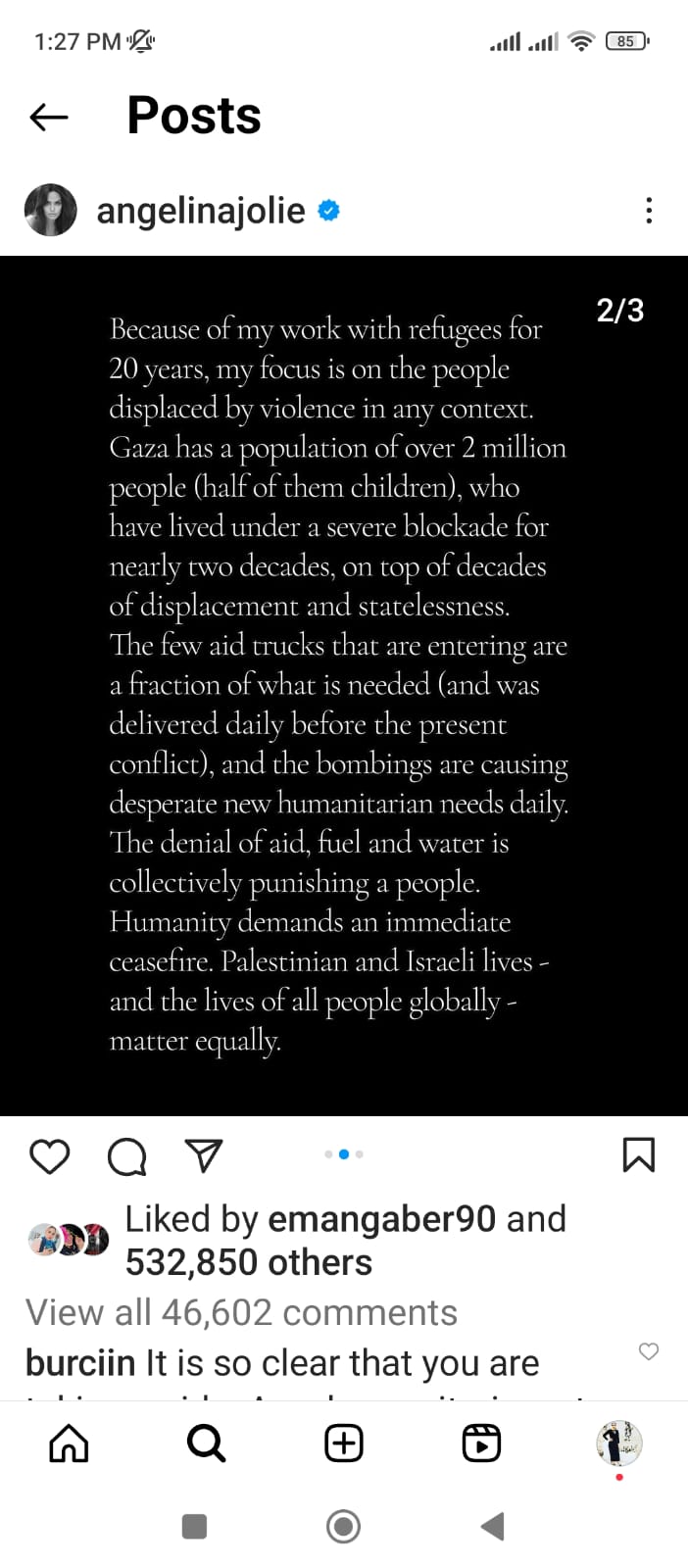Screen dimensions: 688x1568
Task: View the 532,850 others who liked
Action: point(249,1262)
